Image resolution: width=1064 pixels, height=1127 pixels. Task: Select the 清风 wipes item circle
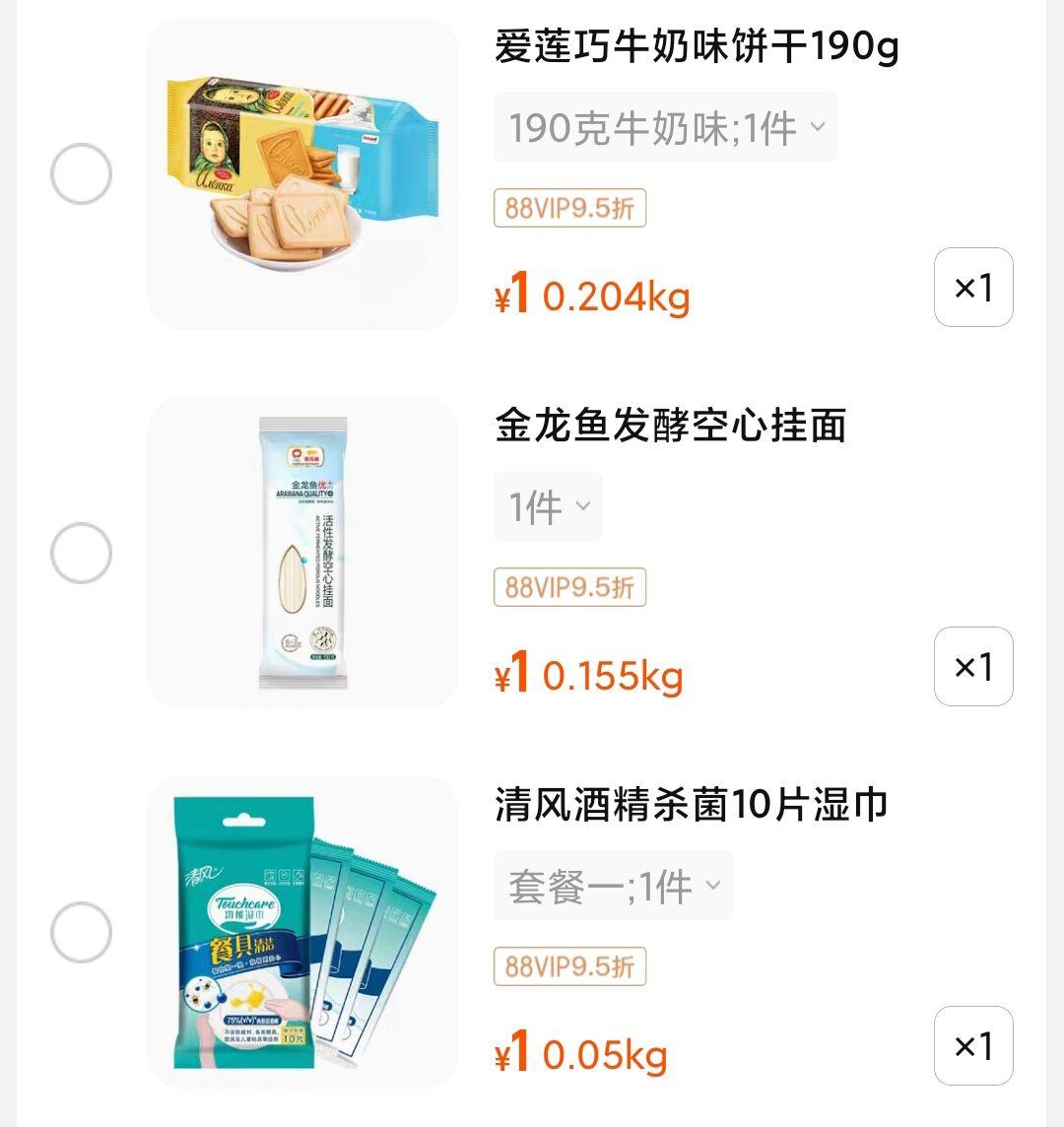[81, 931]
